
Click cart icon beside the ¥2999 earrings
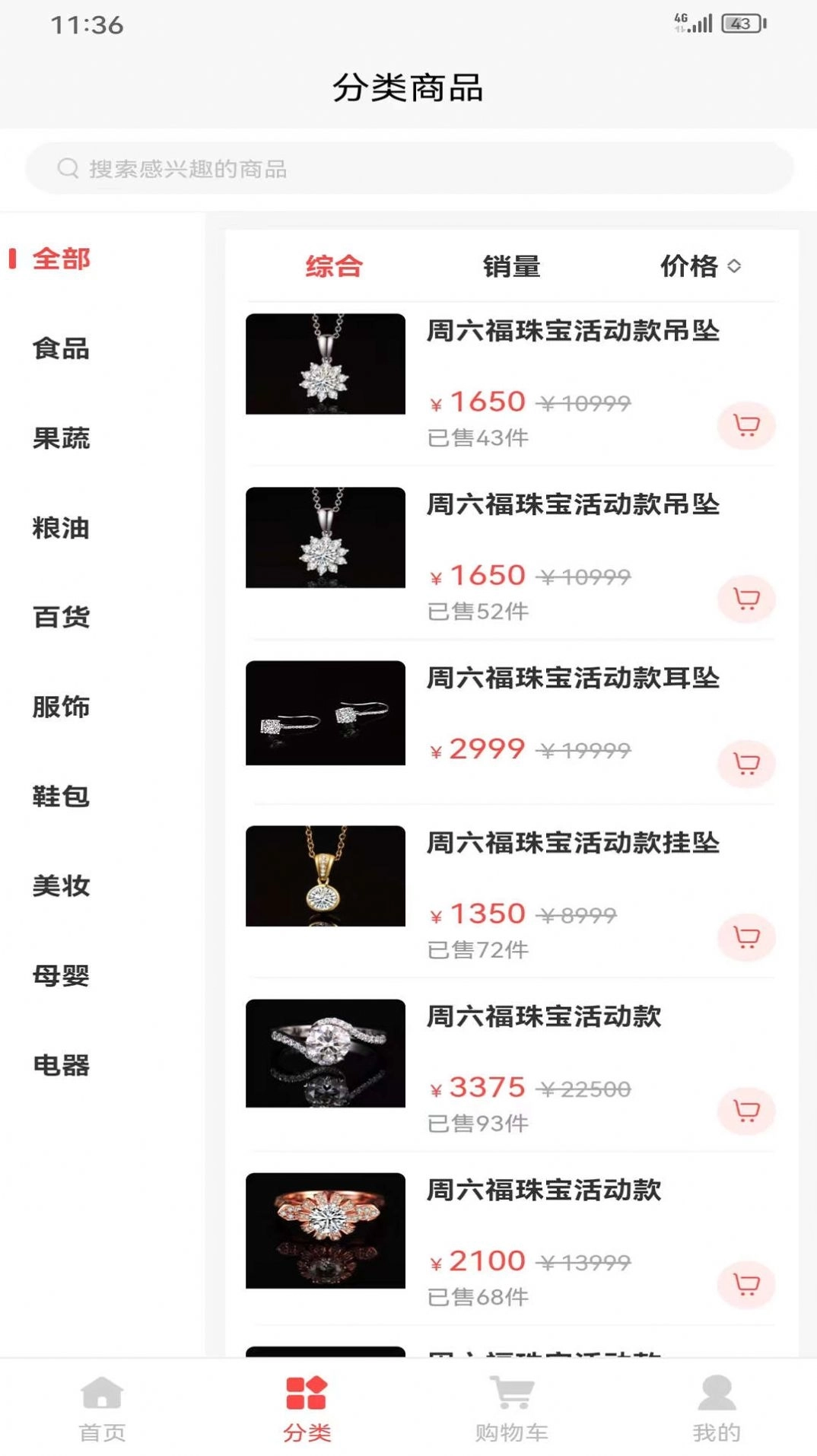click(746, 765)
